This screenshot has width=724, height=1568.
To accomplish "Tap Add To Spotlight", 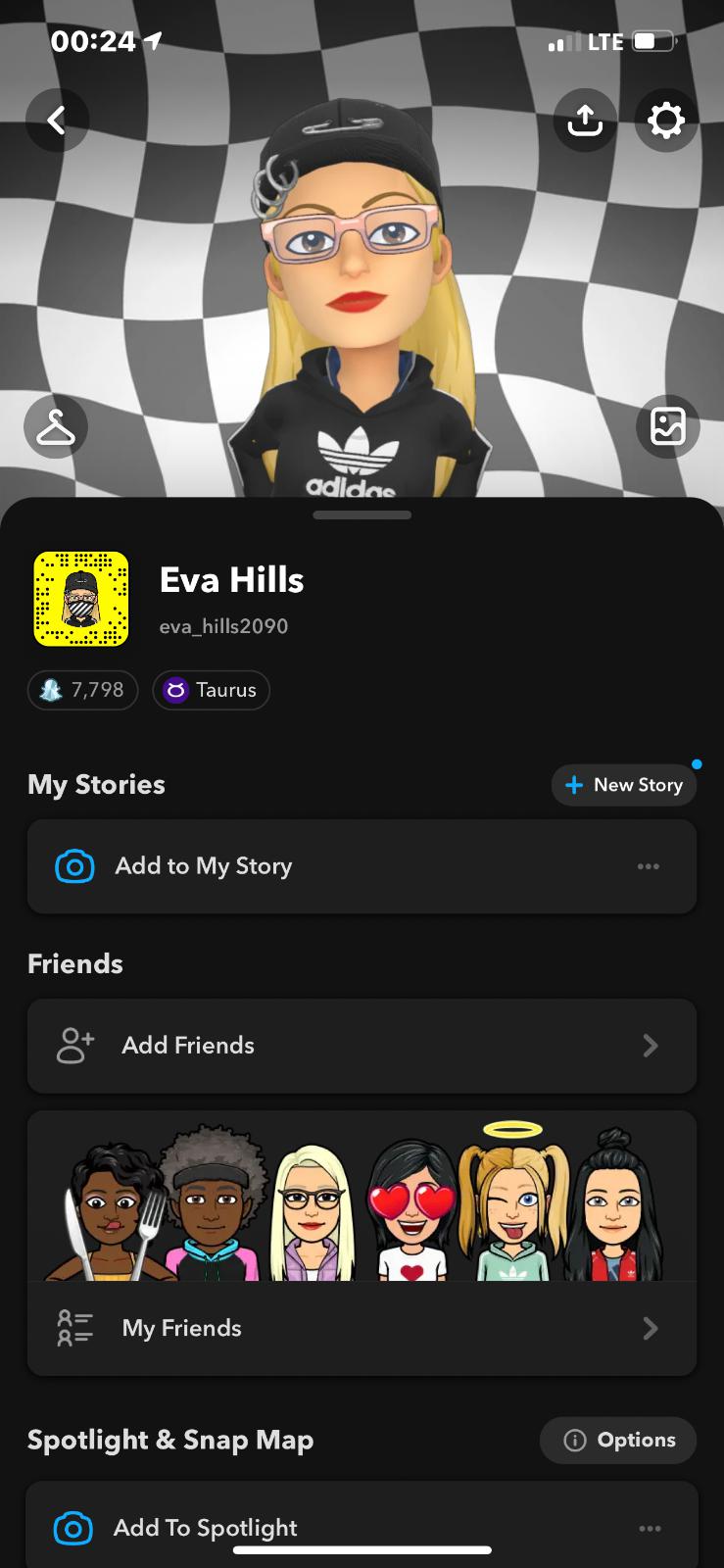I will tap(206, 1527).
